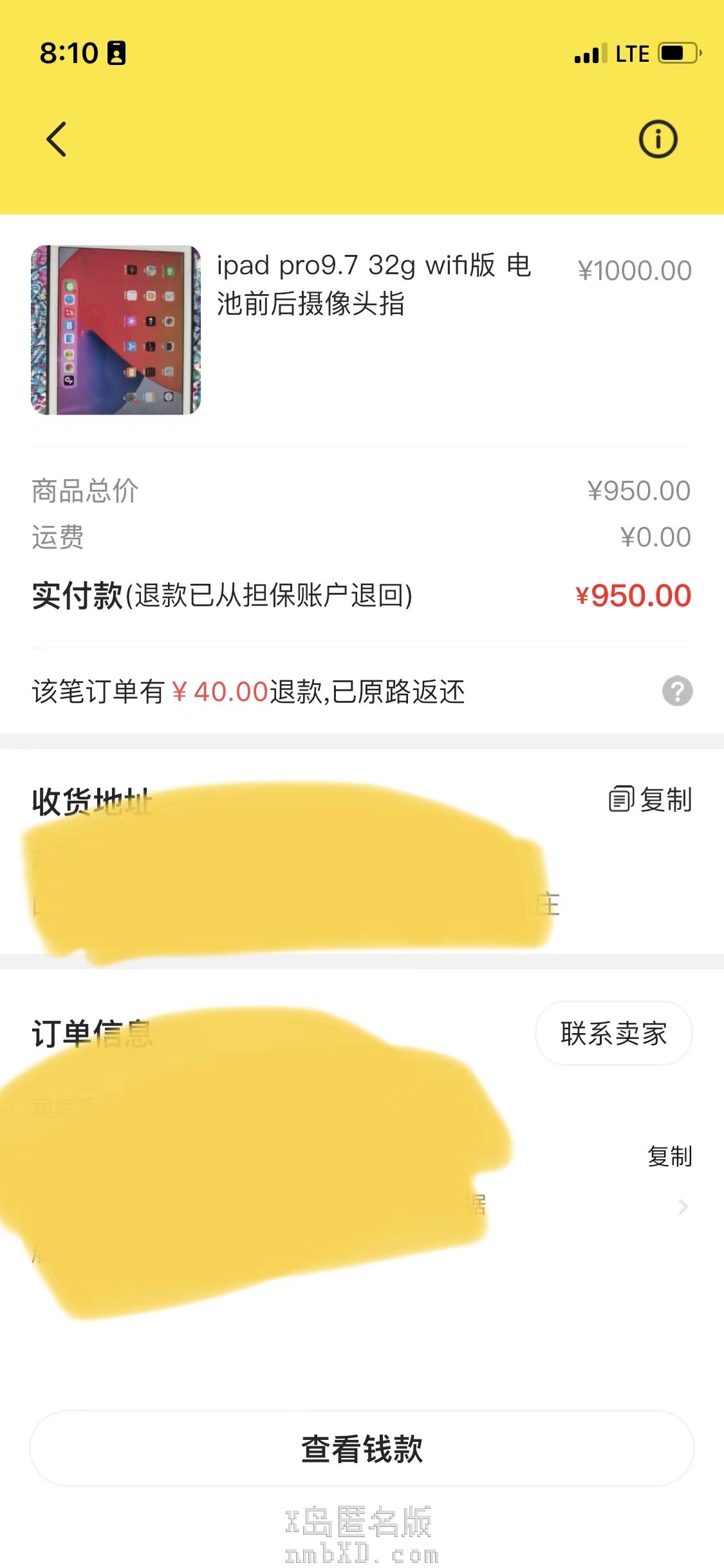Tap the refund question mark help icon
Viewport: 724px width, 1568px height.
[677, 691]
